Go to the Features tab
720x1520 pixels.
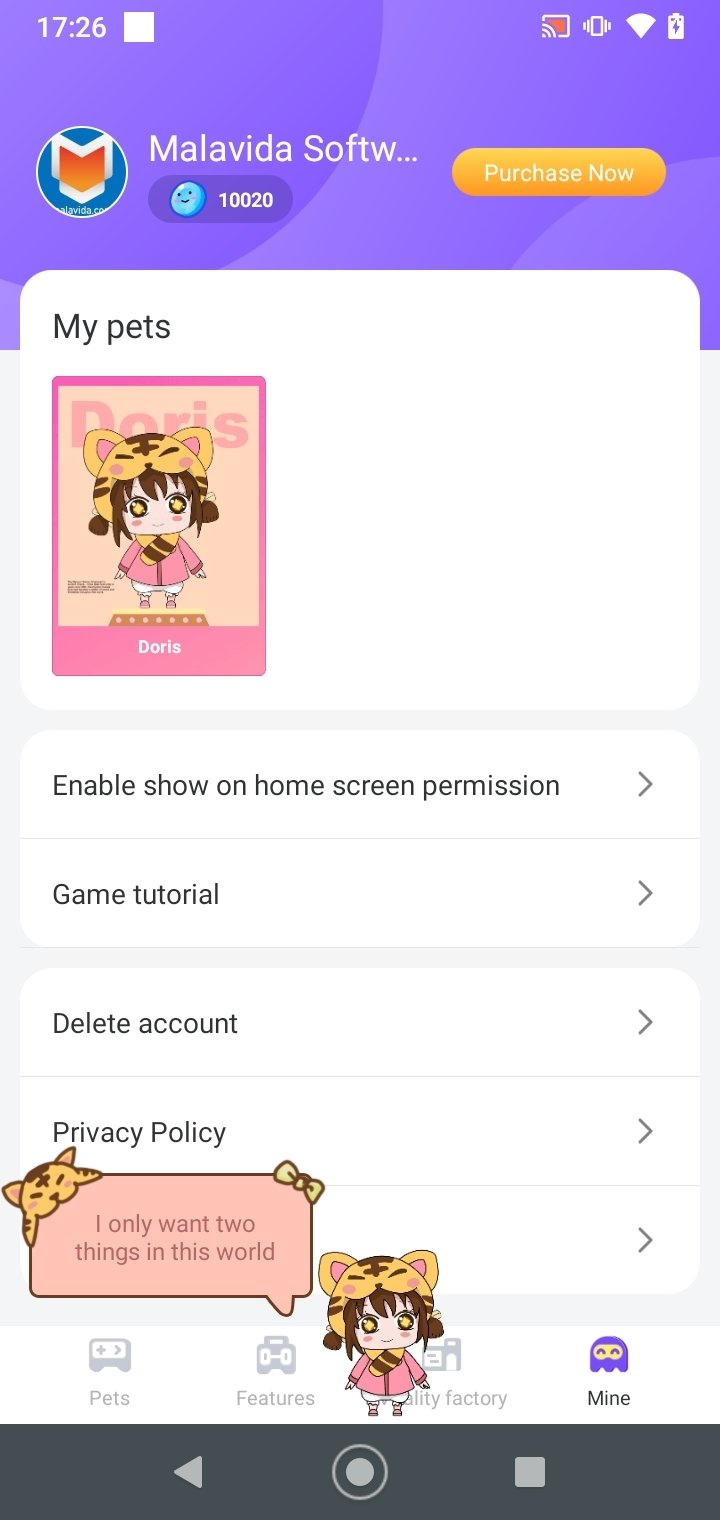[x=275, y=1372]
